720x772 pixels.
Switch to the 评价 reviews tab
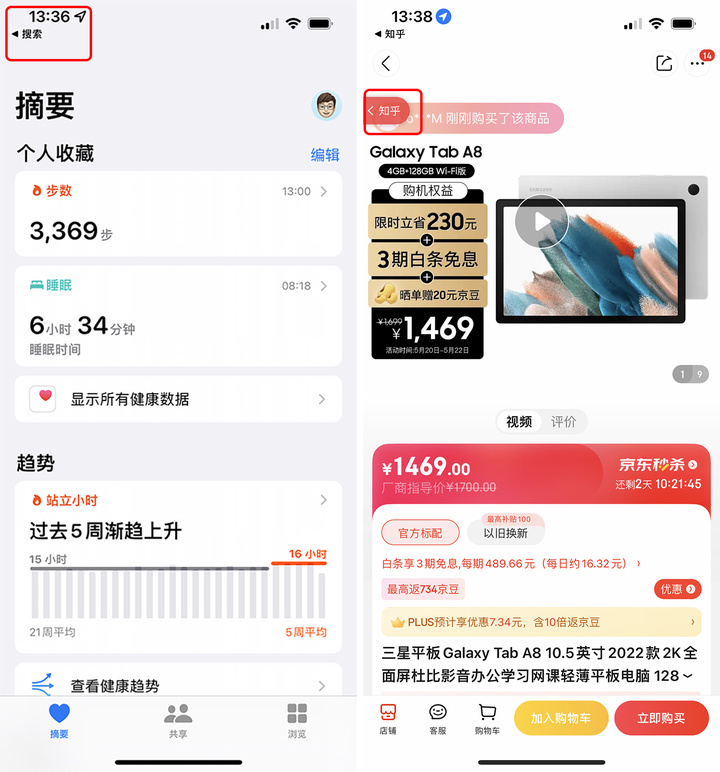click(x=563, y=421)
